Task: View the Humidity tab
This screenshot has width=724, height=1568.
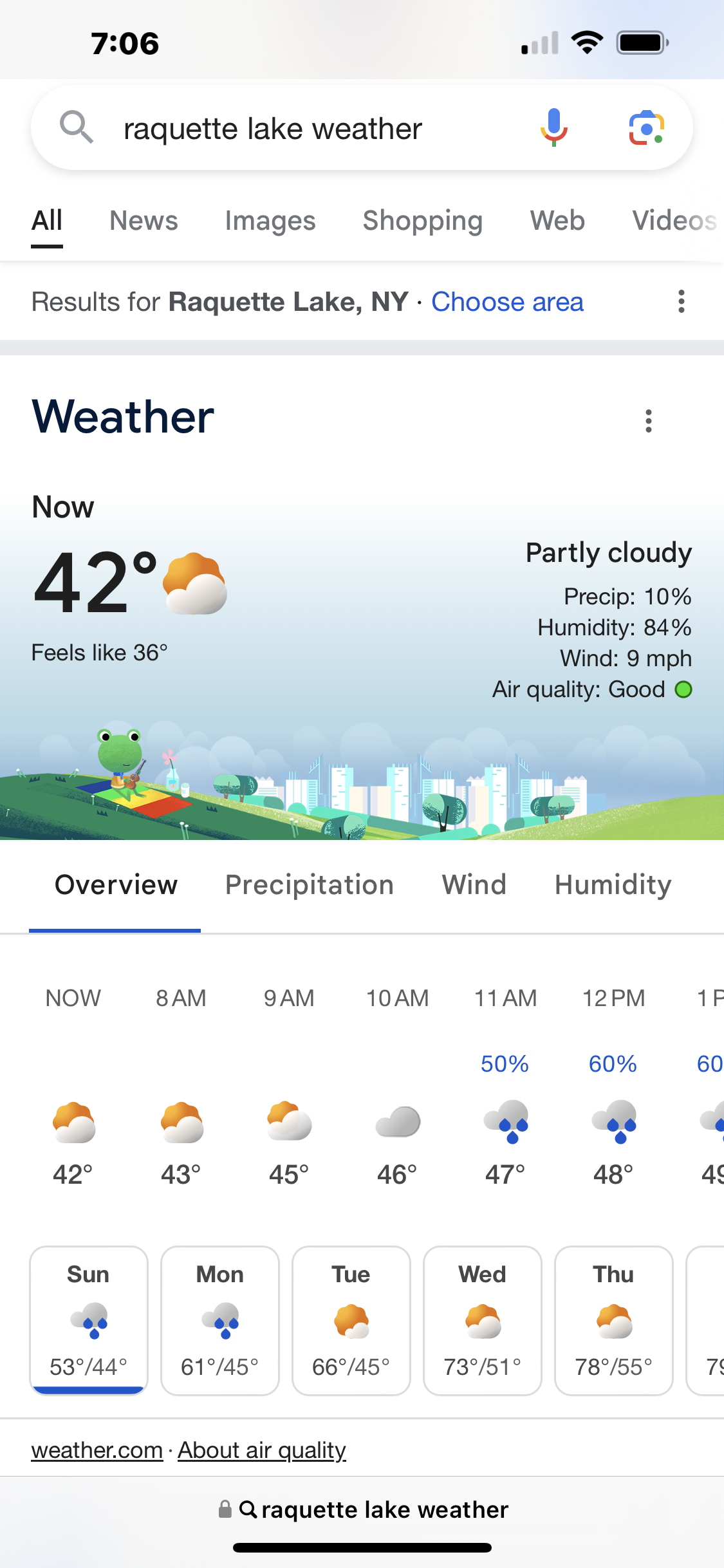Action: pyautogui.click(x=613, y=885)
